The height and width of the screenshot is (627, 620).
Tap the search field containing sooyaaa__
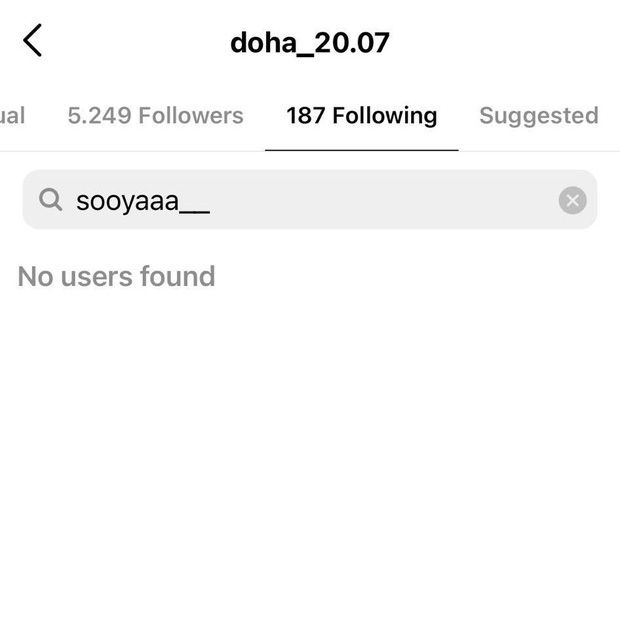300,200
